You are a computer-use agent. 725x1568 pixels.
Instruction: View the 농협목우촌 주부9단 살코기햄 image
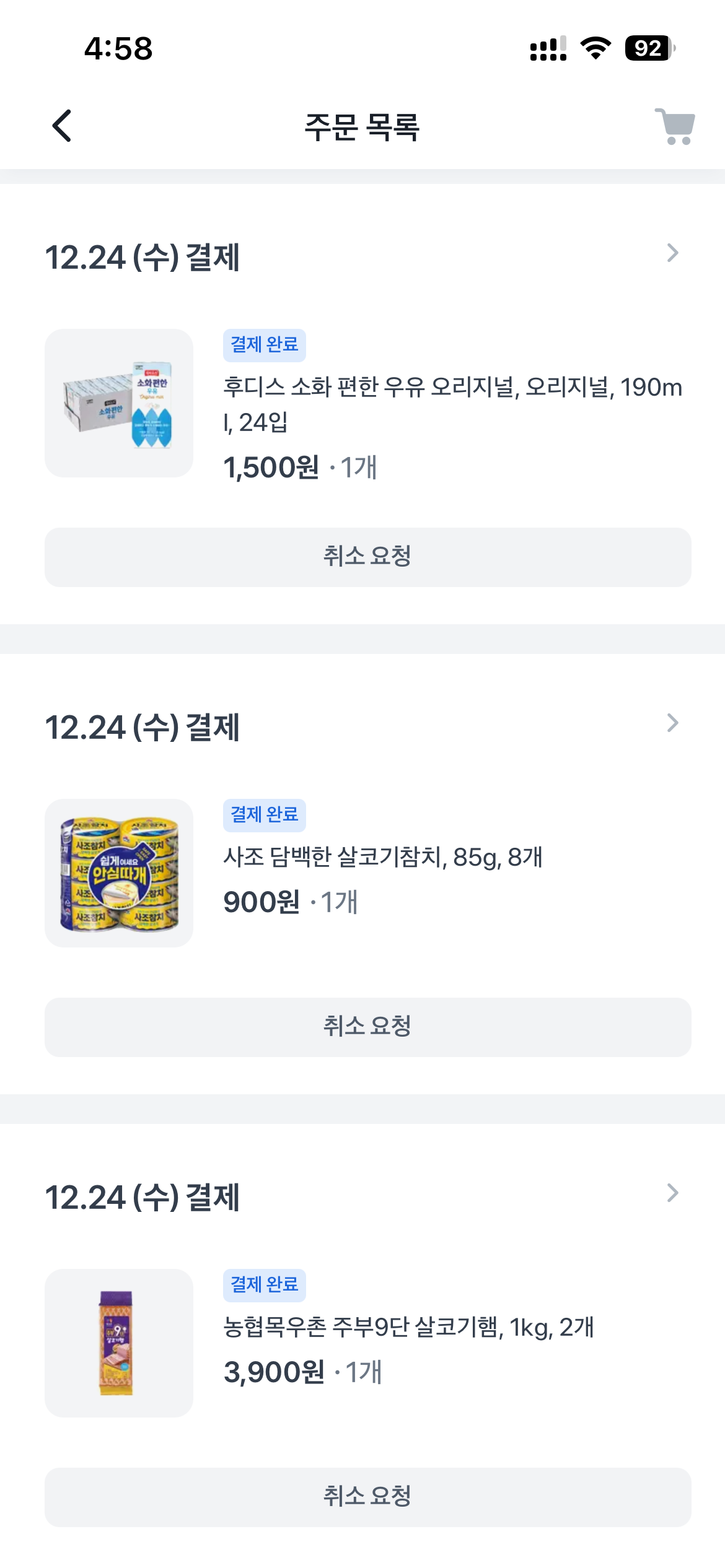[x=119, y=1343]
